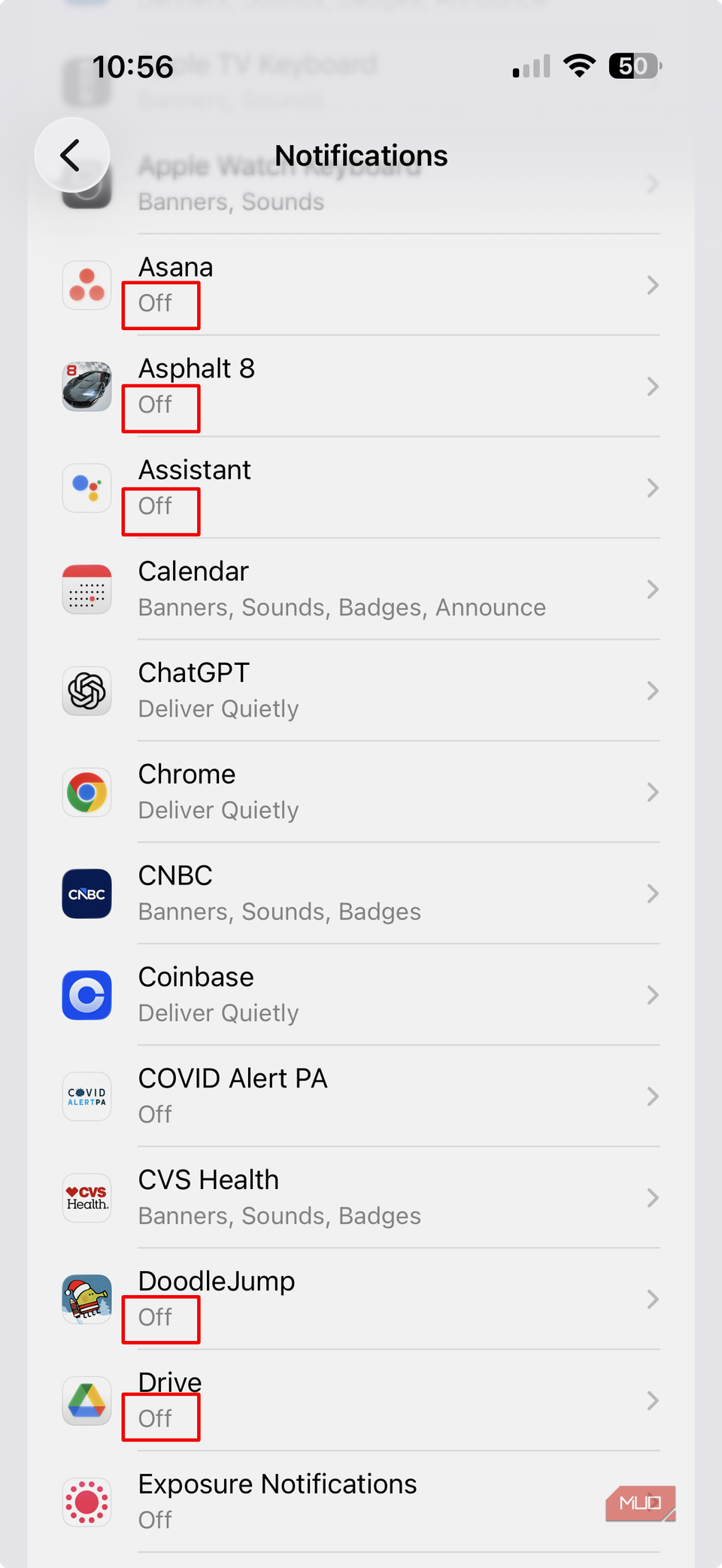Open Coinbase notification settings
The height and width of the screenshot is (1568, 722).
pos(361,996)
